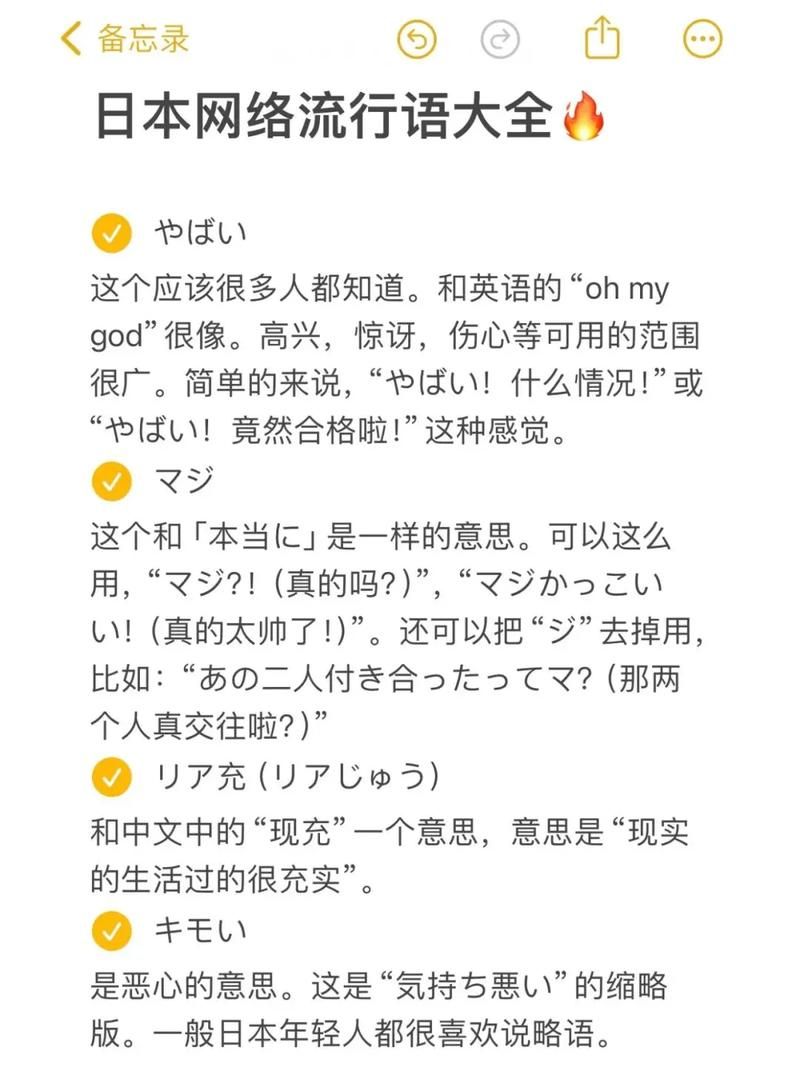
Task: Tap the yellow checkmark icon beside キモい
Action: point(110,930)
